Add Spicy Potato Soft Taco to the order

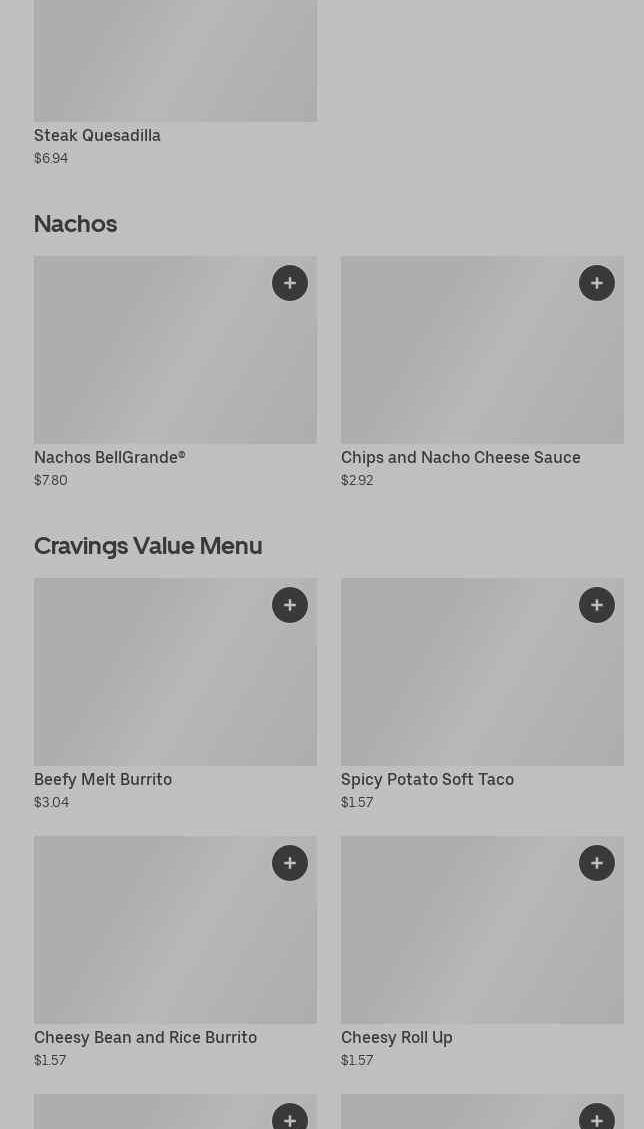click(x=597, y=605)
